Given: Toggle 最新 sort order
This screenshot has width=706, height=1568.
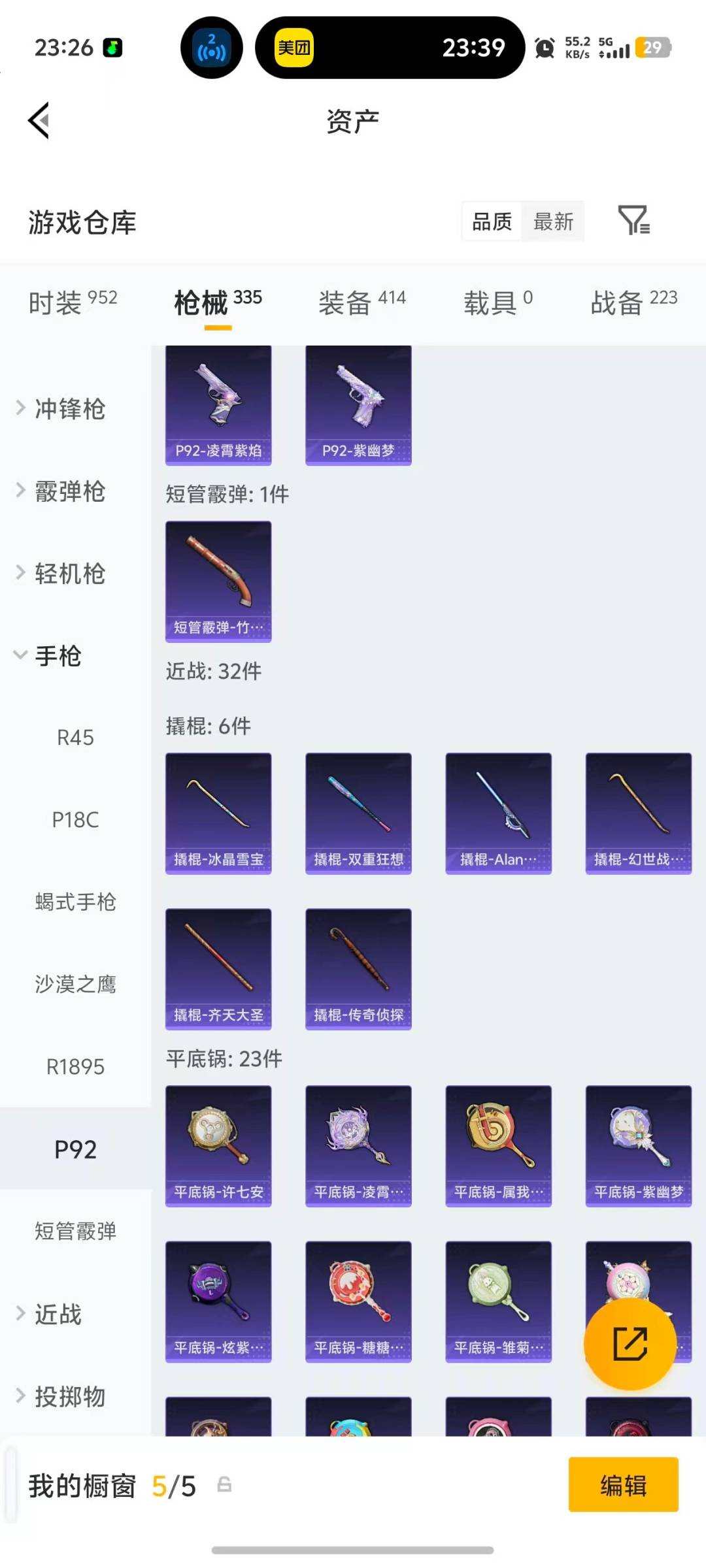Looking at the screenshot, I should (553, 222).
